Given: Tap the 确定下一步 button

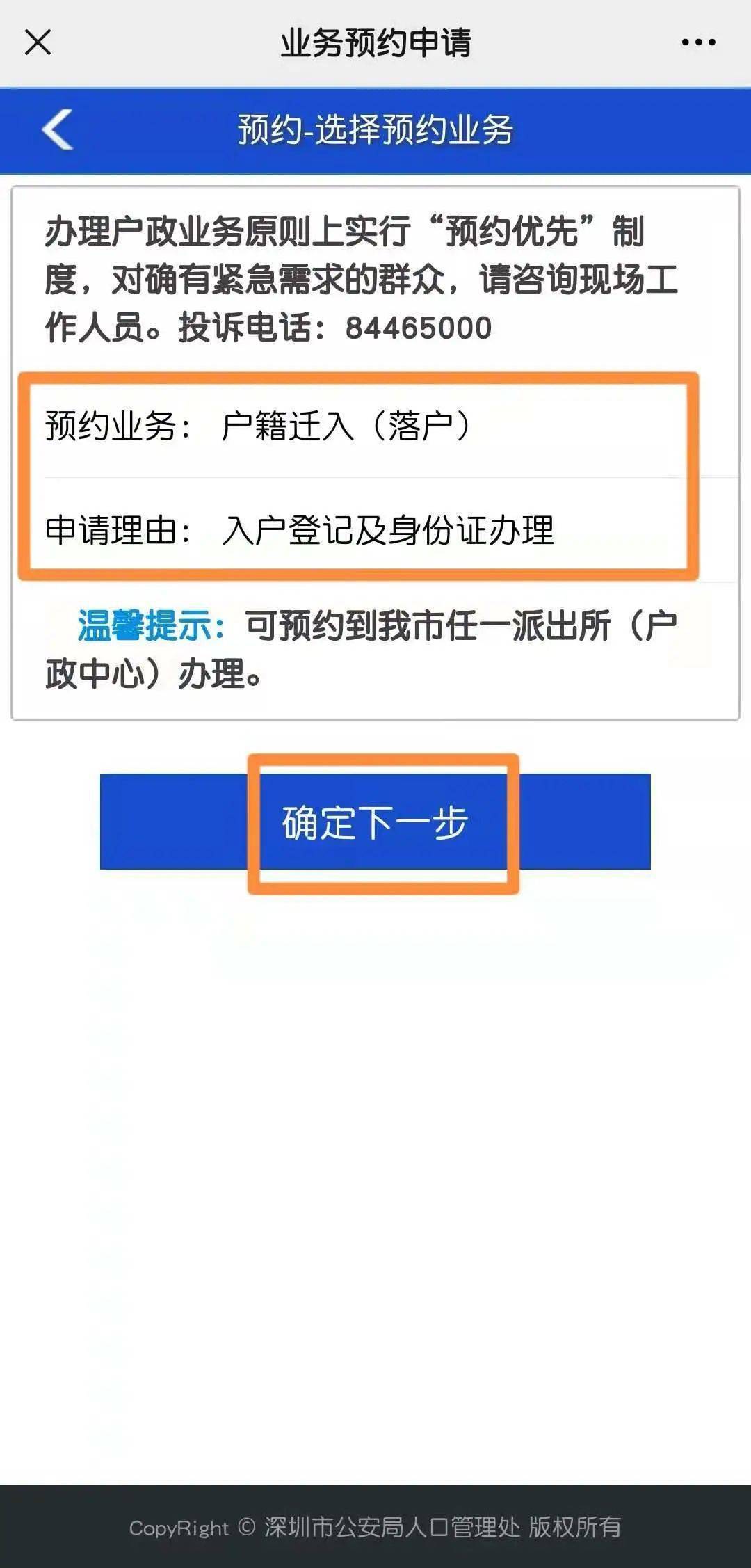Looking at the screenshot, I should point(375,822).
